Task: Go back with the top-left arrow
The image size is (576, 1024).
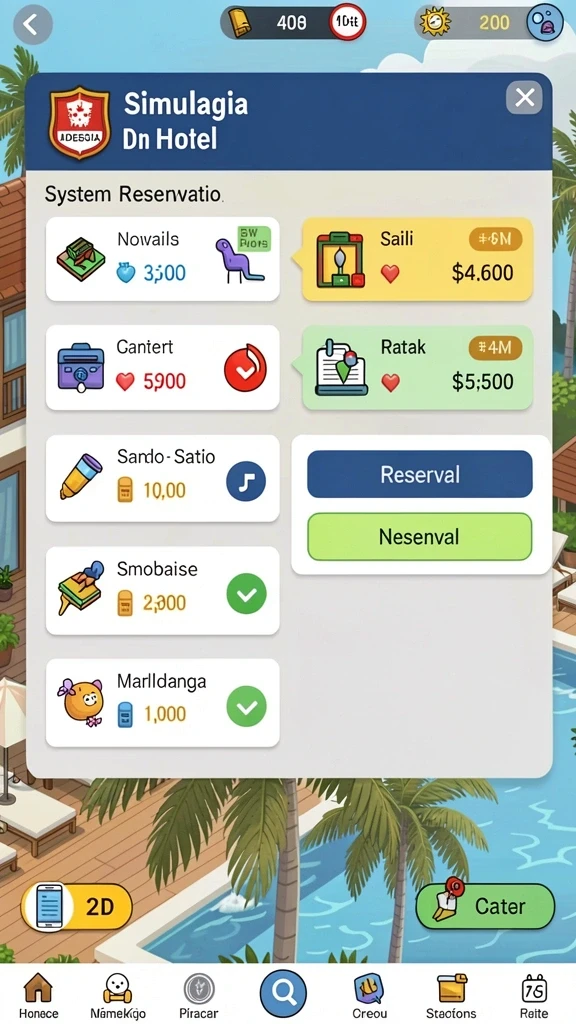Action: 33,25
